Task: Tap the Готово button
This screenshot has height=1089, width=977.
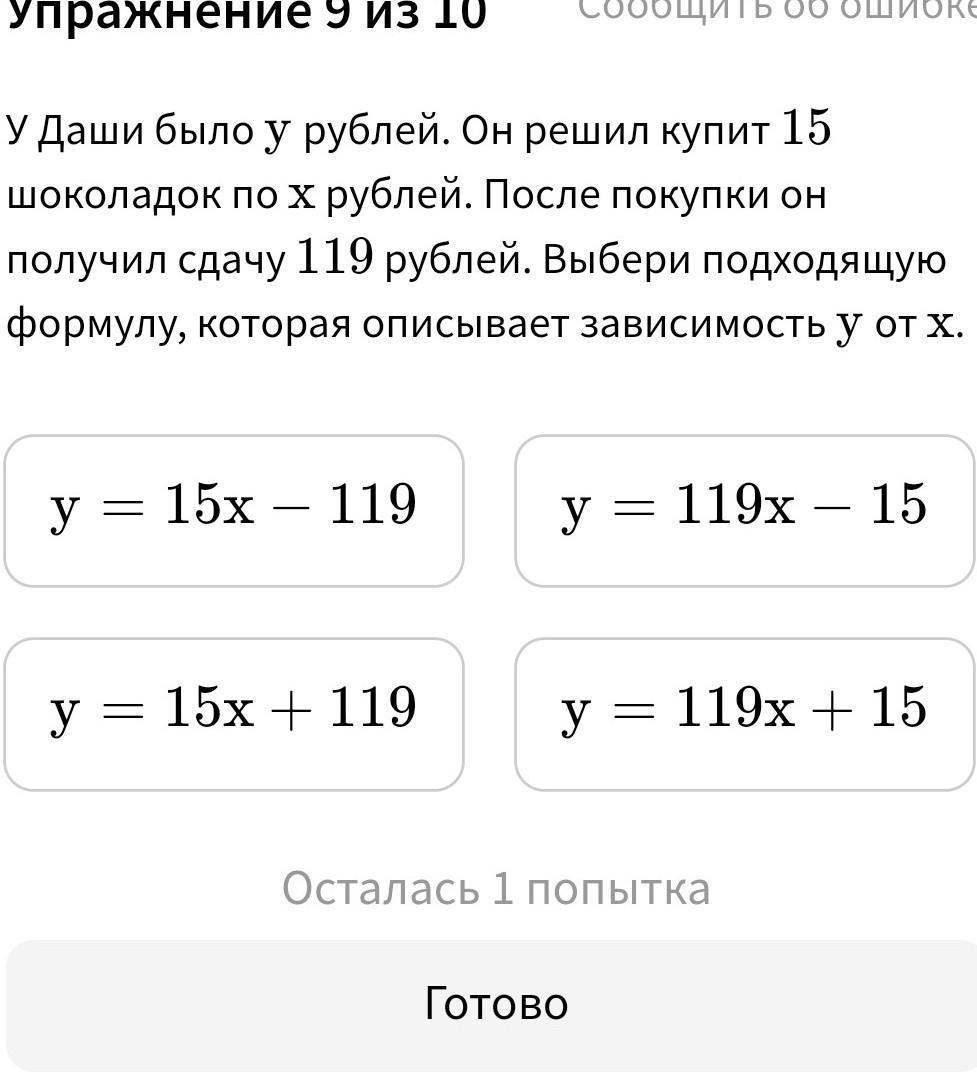Action: click(496, 1003)
